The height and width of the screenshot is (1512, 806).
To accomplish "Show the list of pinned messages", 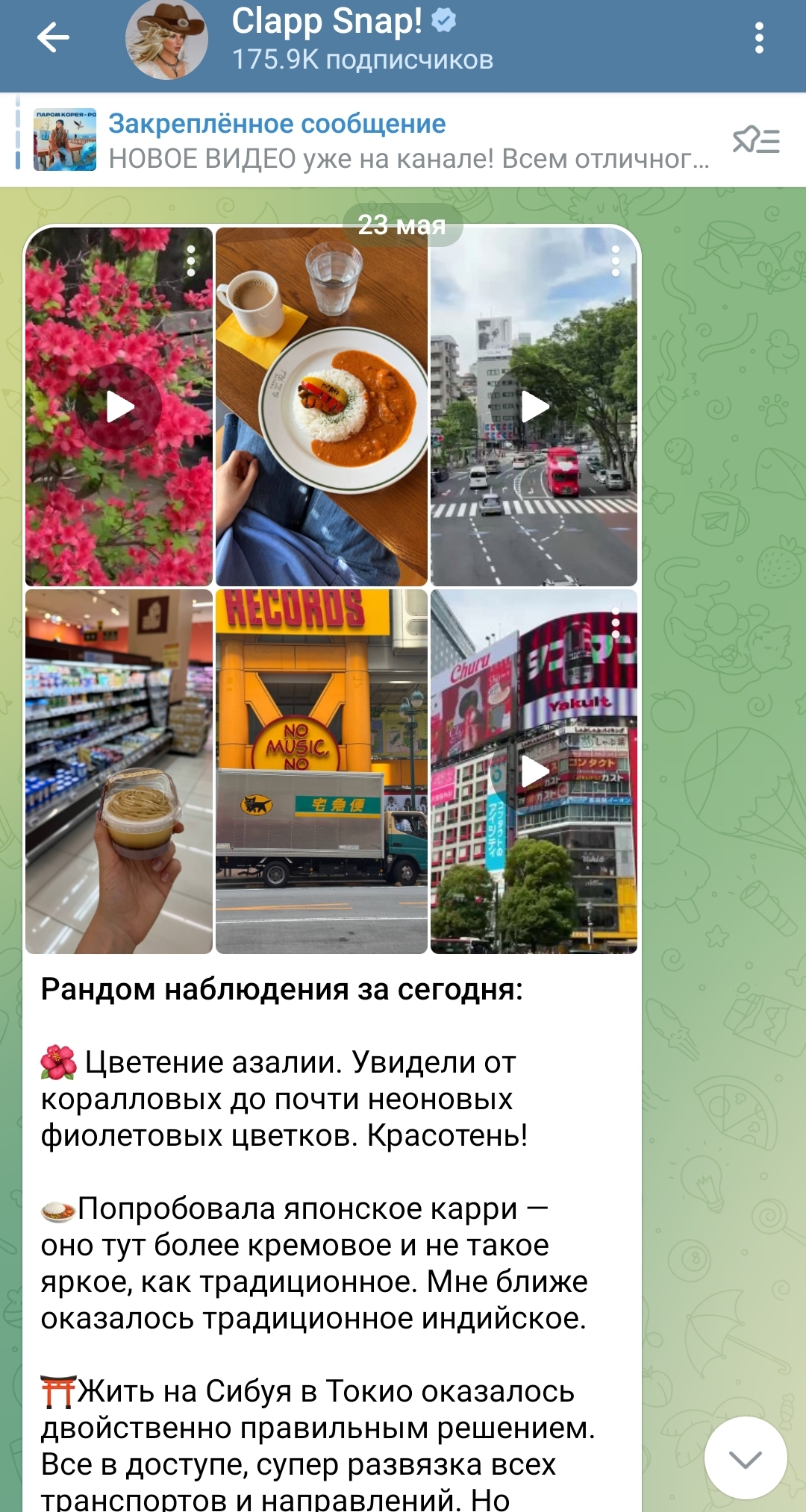I will pyautogui.click(x=756, y=140).
